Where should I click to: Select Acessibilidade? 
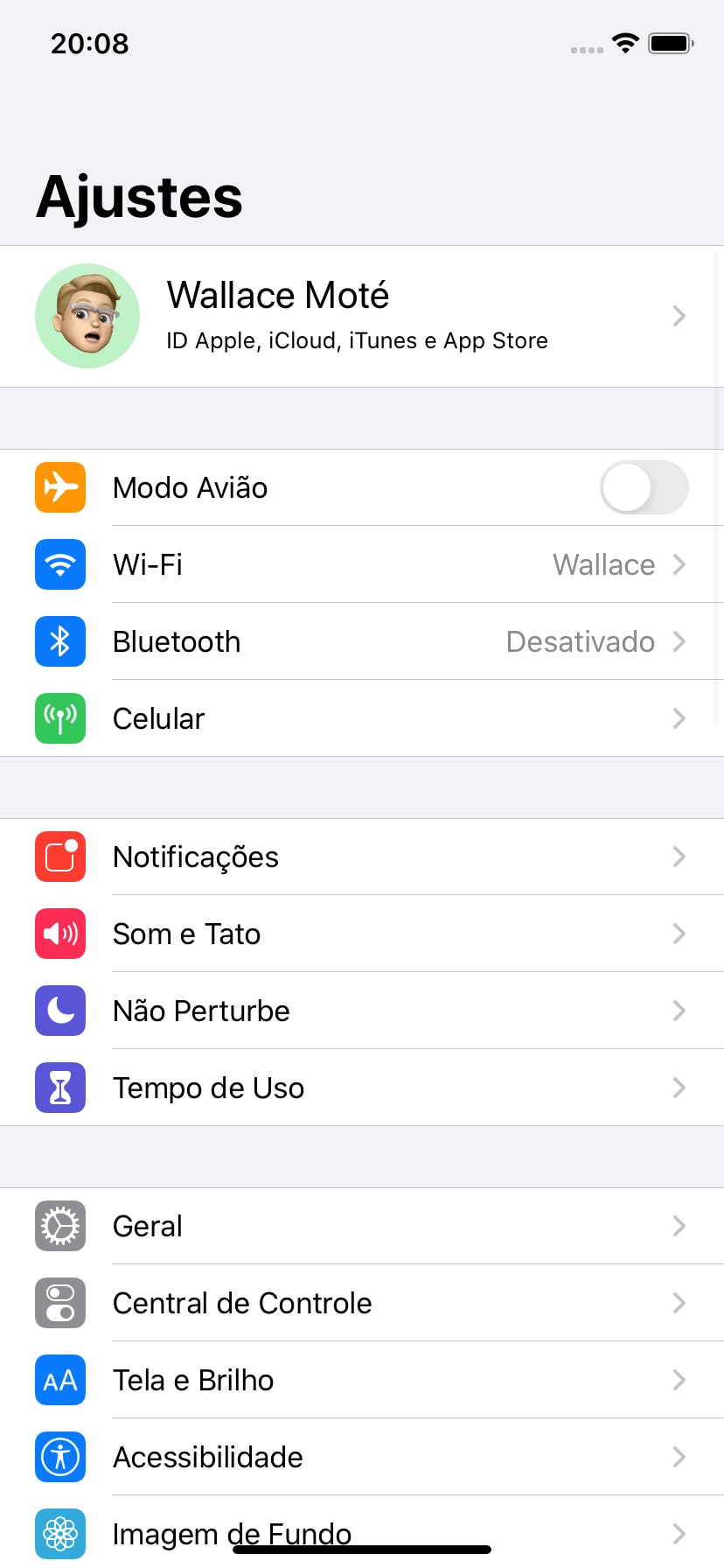(x=362, y=1457)
